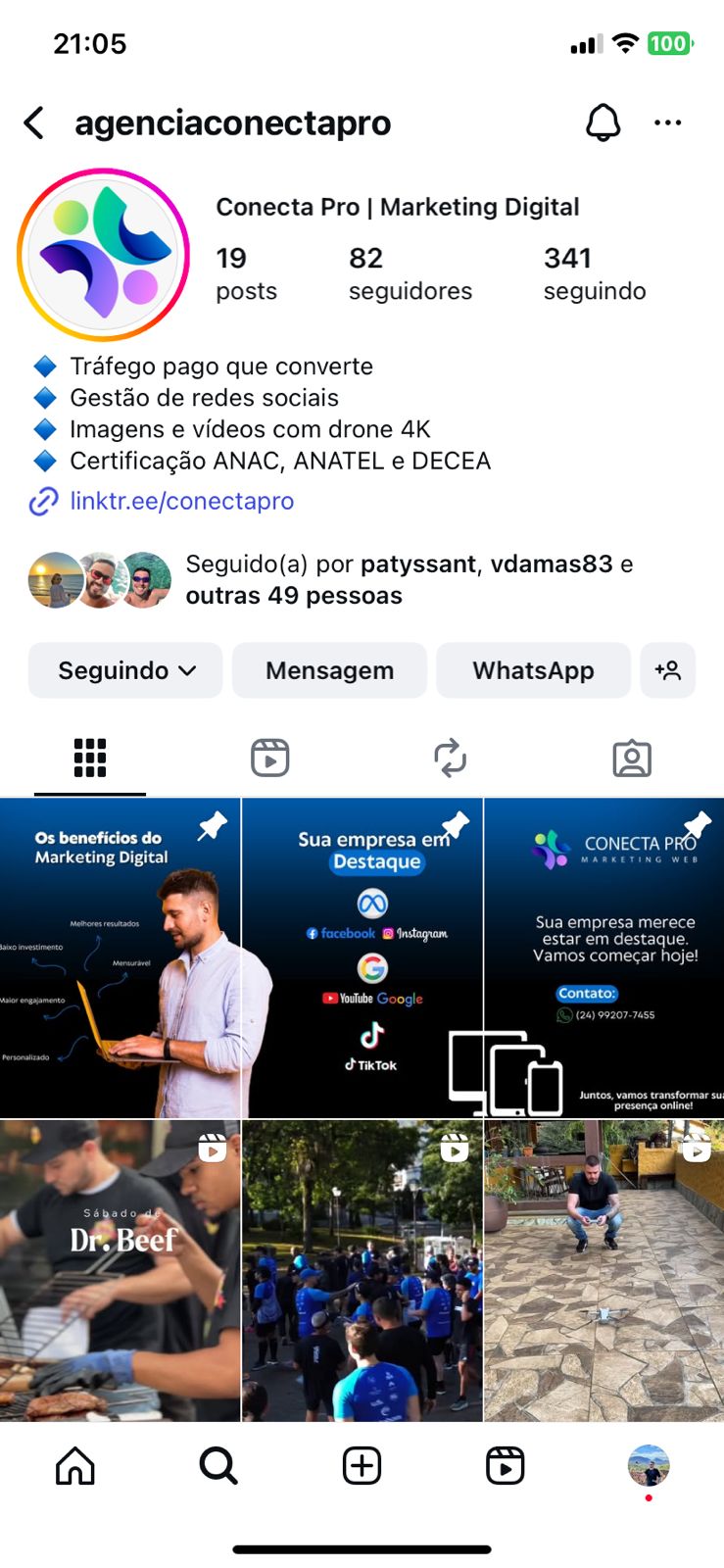Open the Search and explore tab

[x=217, y=1466]
